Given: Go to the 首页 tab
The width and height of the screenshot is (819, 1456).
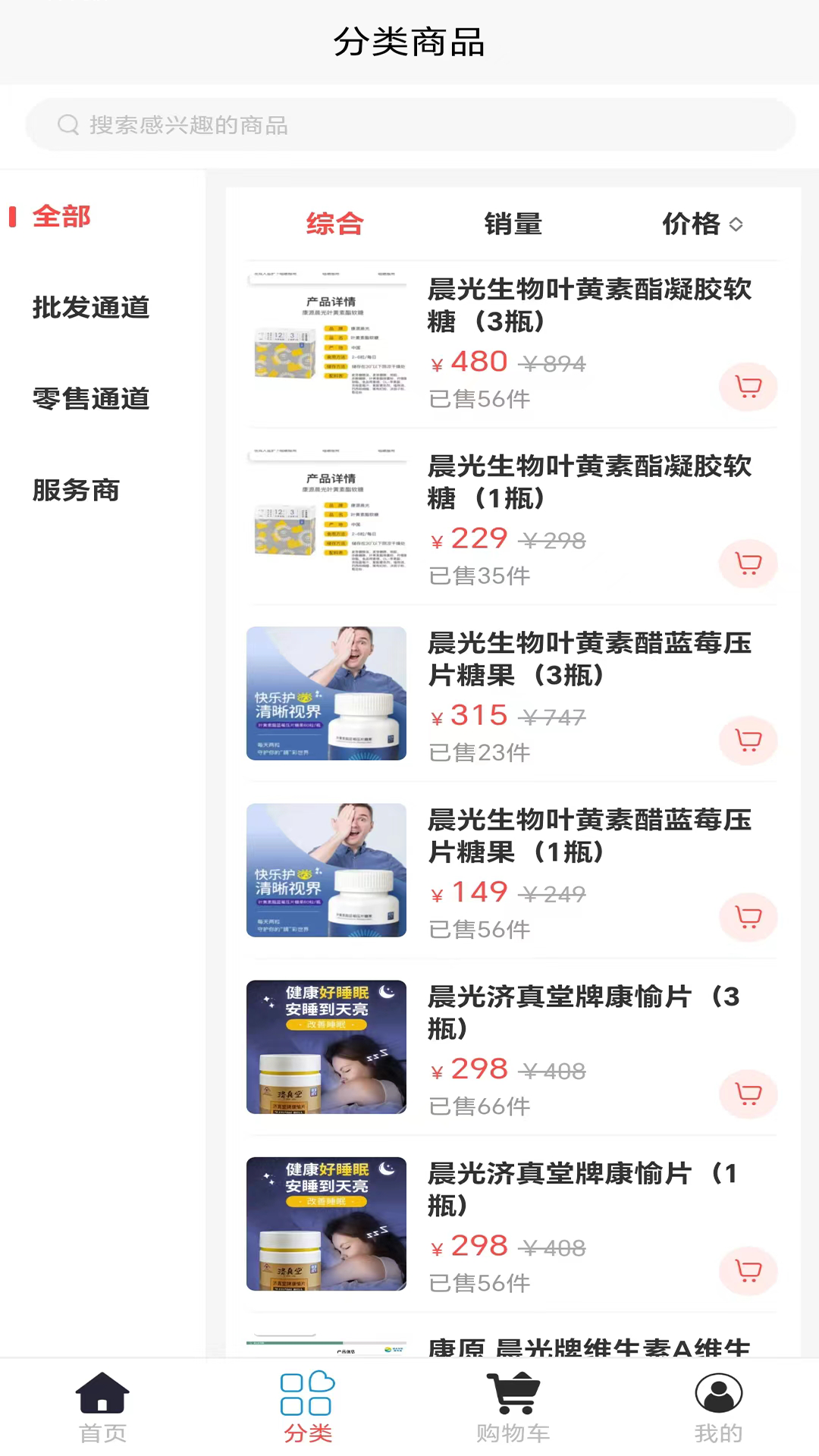Looking at the screenshot, I should 102,1407.
